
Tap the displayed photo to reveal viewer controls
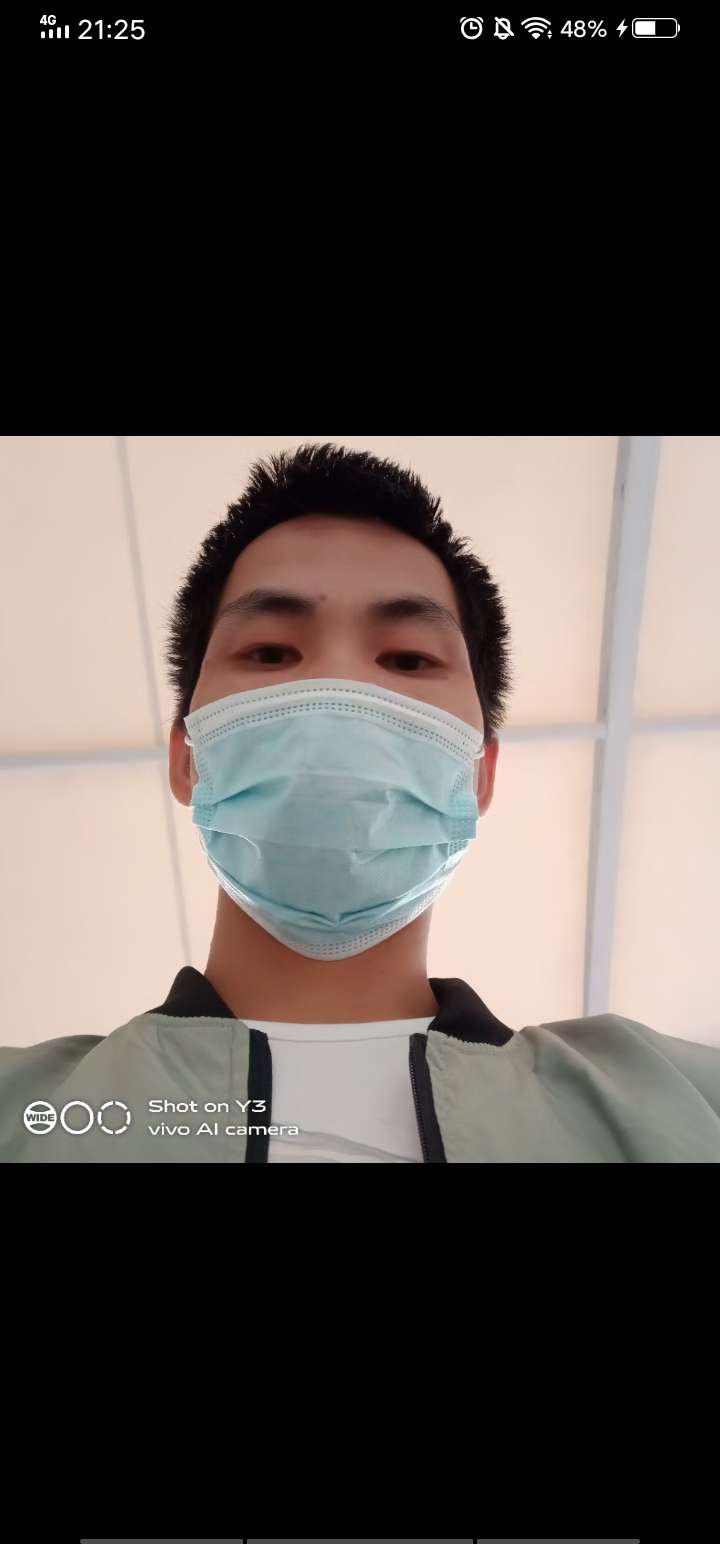click(x=360, y=798)
